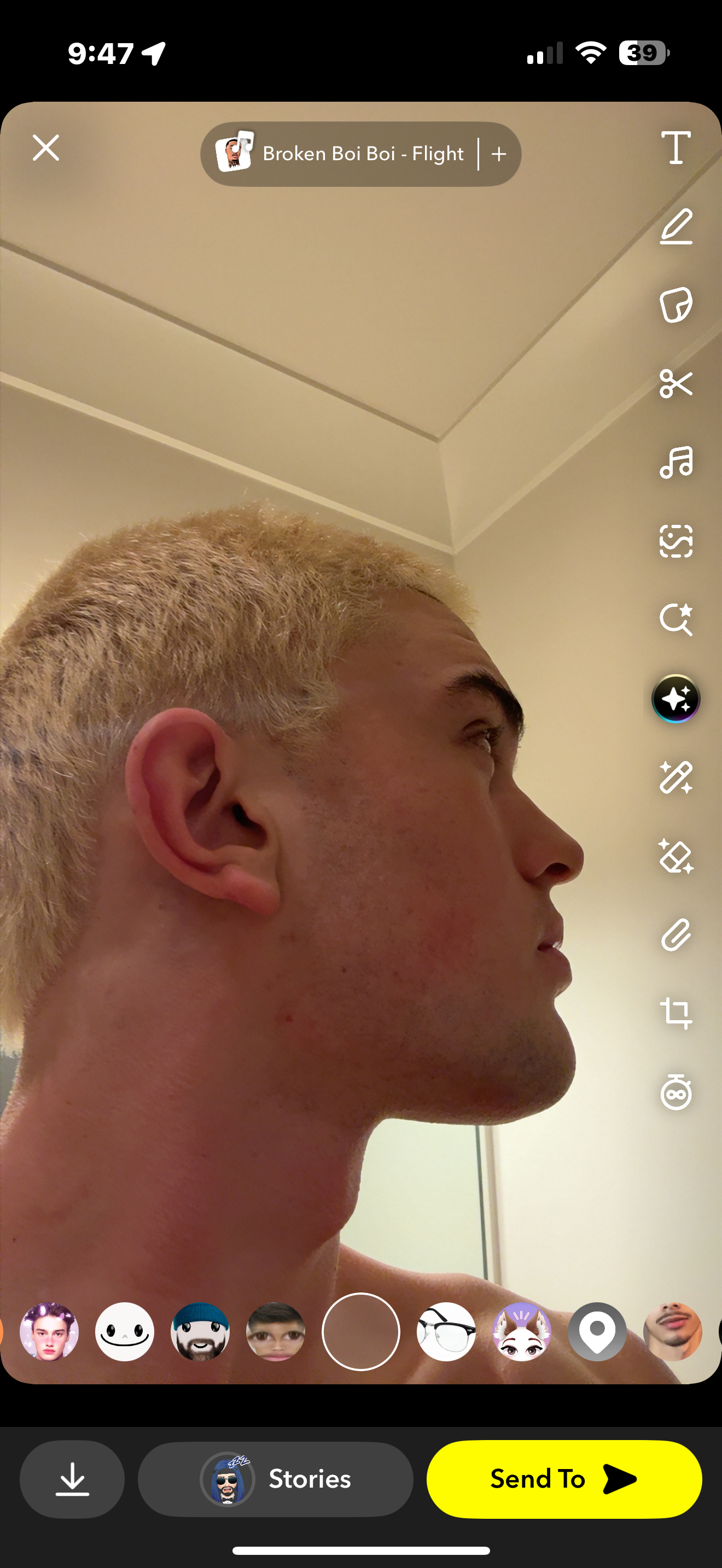
Task: Post the snap to Stories
Action: click(275, 1479)
